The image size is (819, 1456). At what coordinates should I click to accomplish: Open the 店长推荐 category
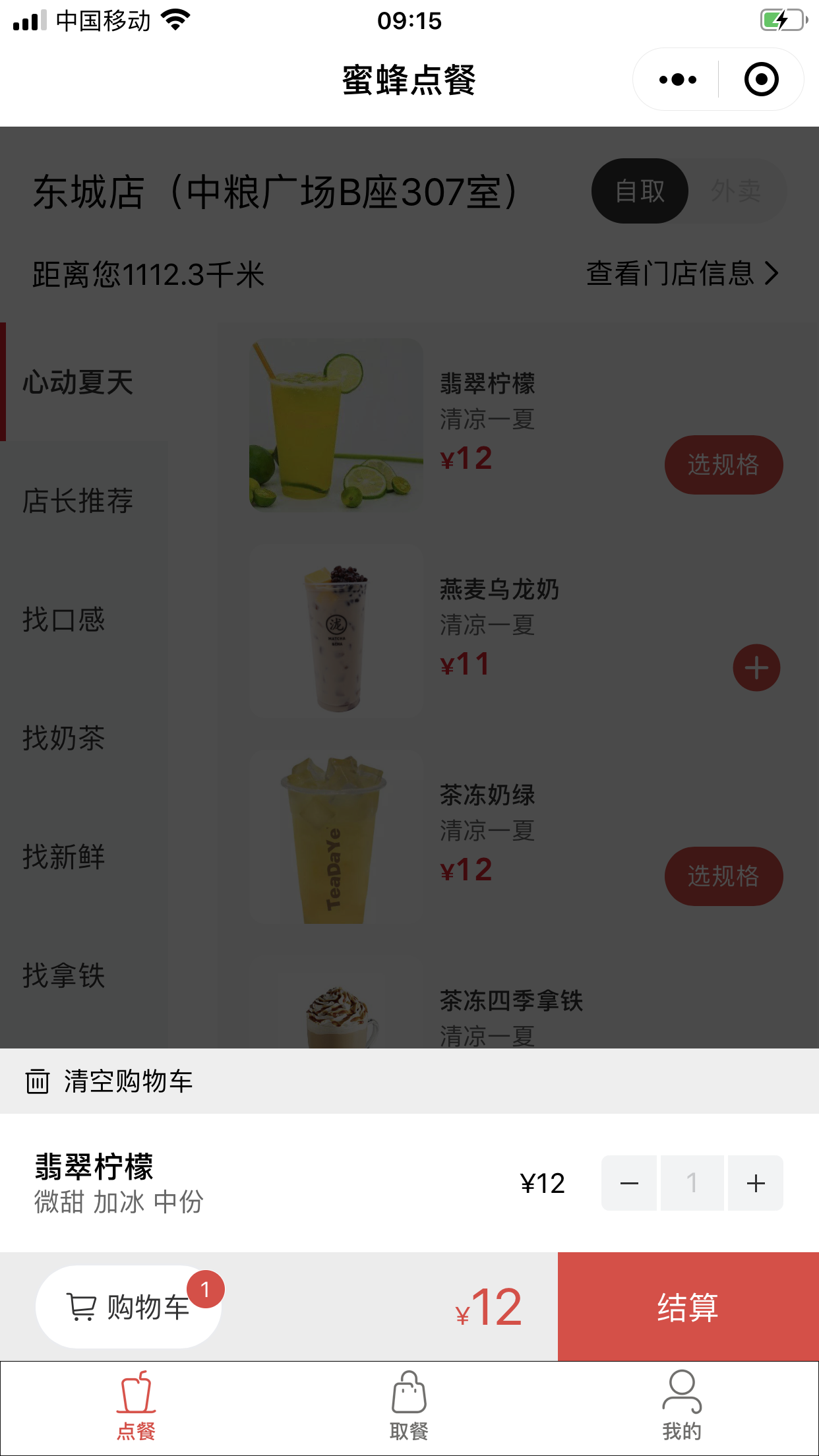(78, 501)
